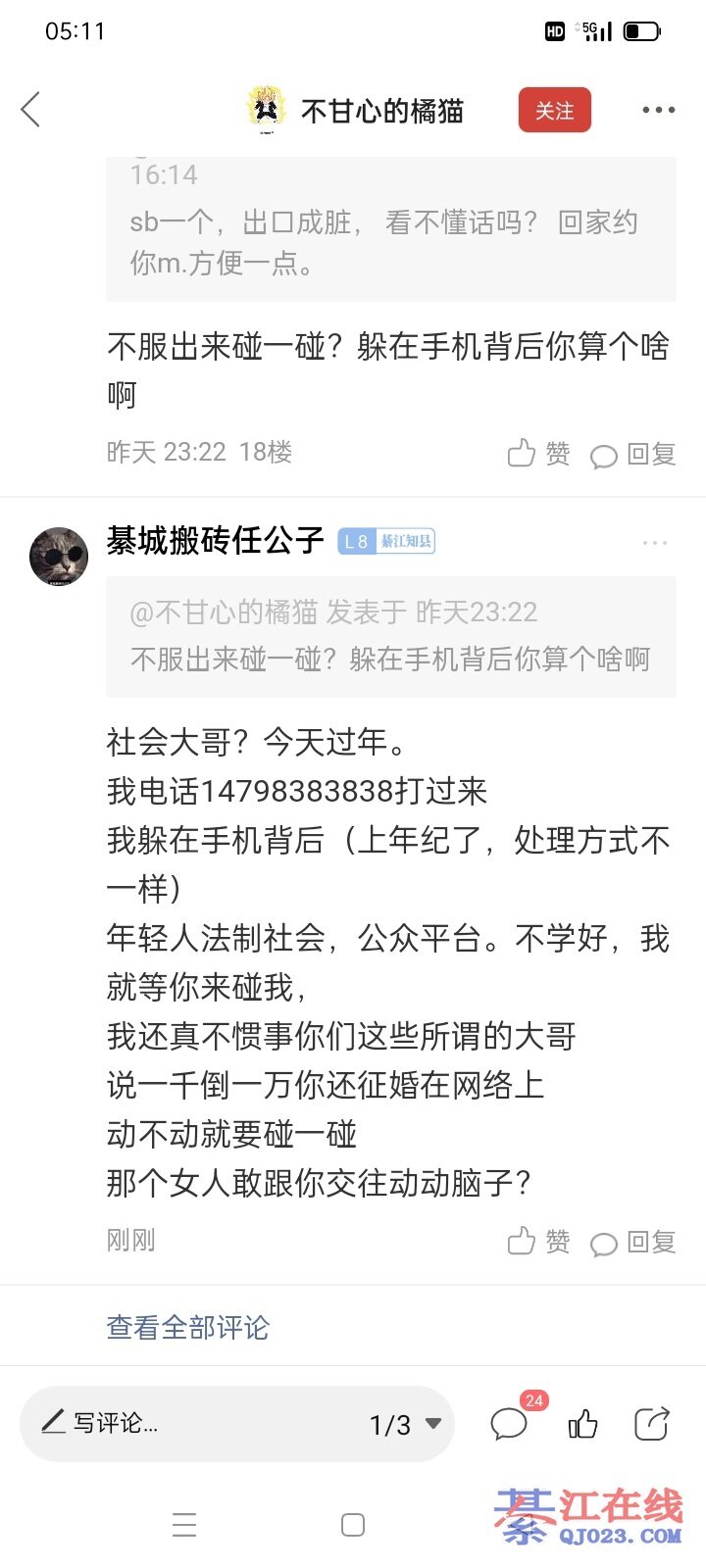Viewport: 706px width, 1568px height.
Task: Share this post
Action: point(651,1423)
